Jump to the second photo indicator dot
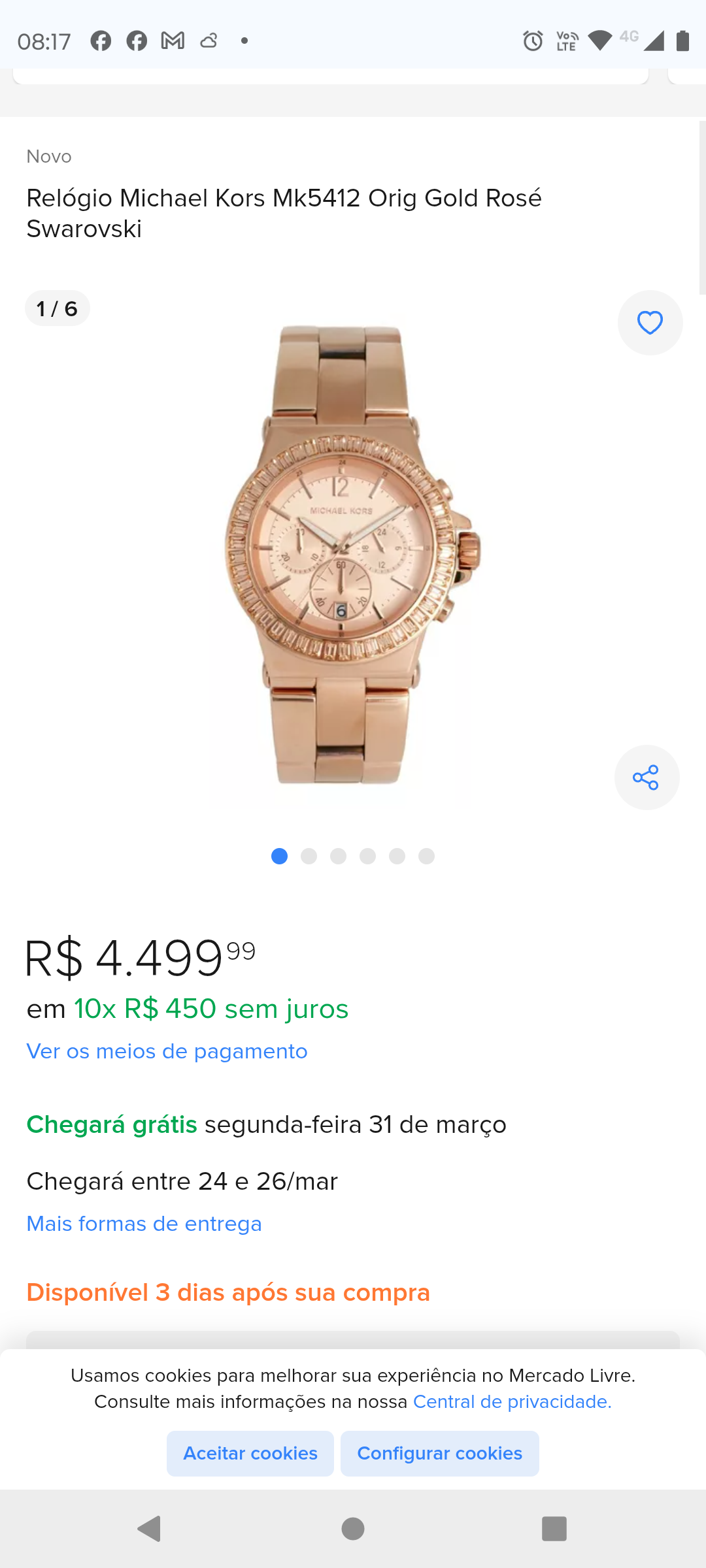The image size is (706, 1568). click(x=309, y=857)
